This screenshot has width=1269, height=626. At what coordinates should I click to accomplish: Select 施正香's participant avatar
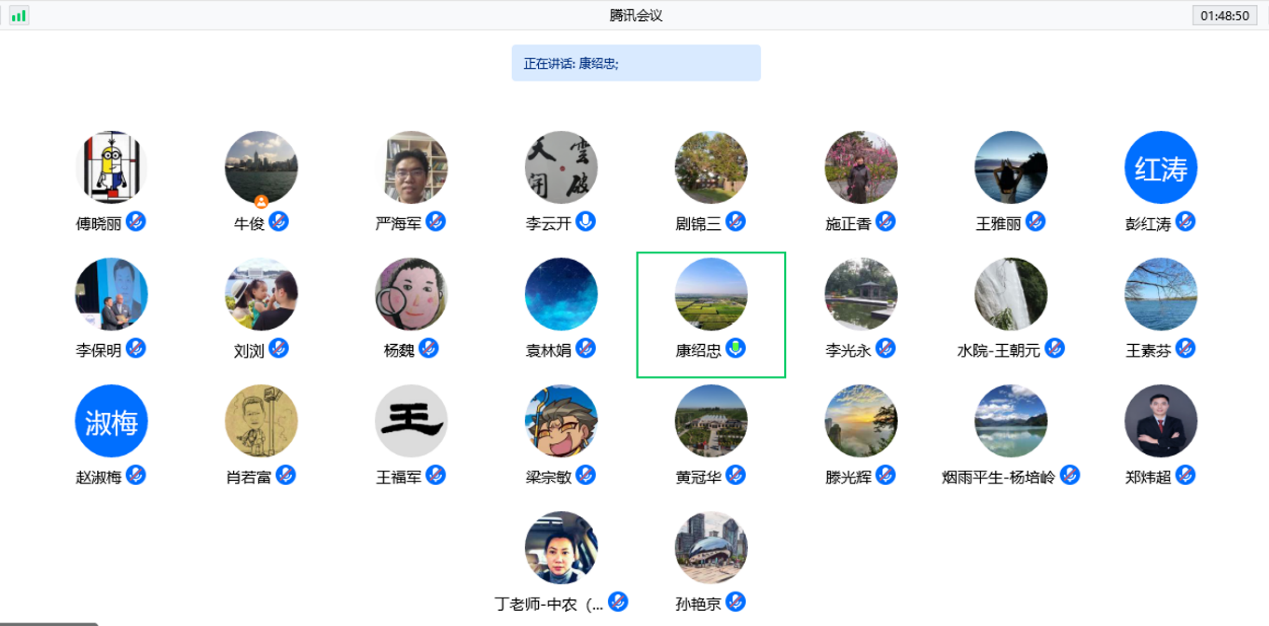(861, 167)
